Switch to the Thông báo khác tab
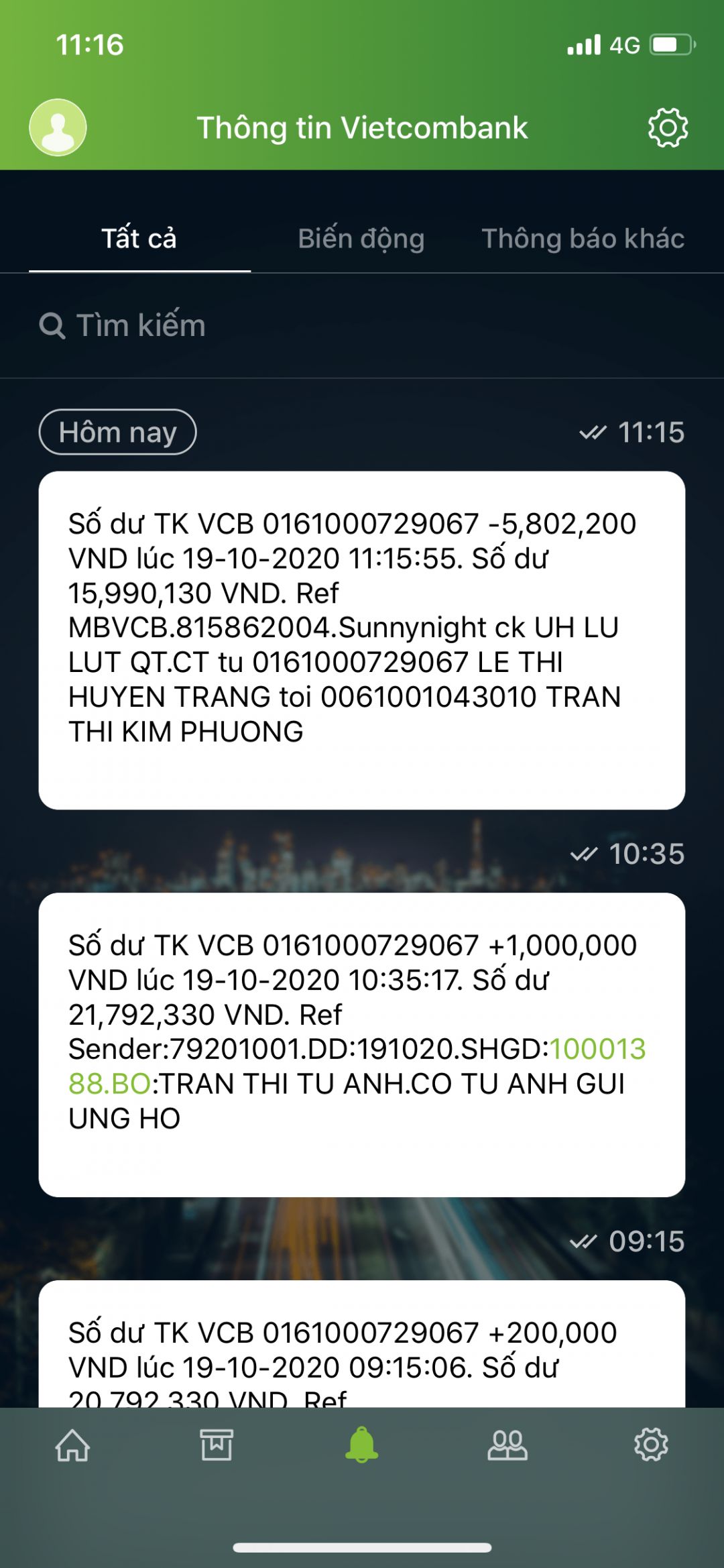724x1568 pixels. click(583, 239)
